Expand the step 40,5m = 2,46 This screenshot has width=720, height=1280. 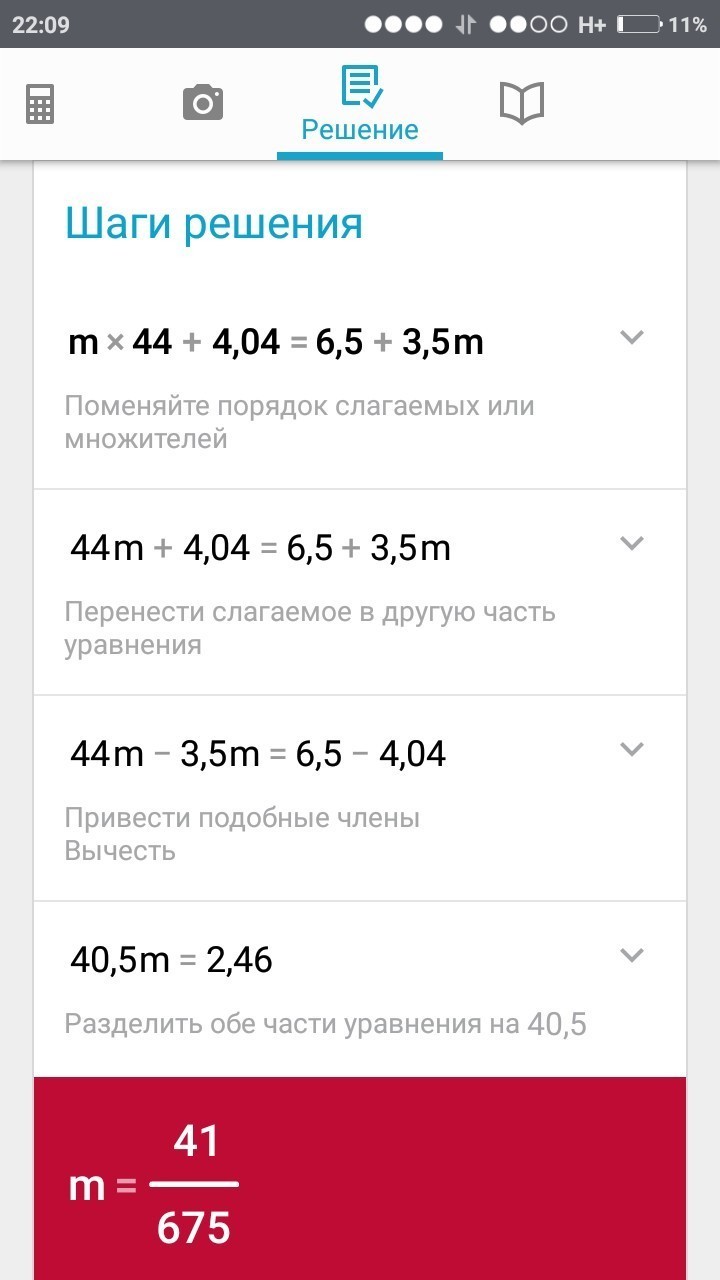631,956
